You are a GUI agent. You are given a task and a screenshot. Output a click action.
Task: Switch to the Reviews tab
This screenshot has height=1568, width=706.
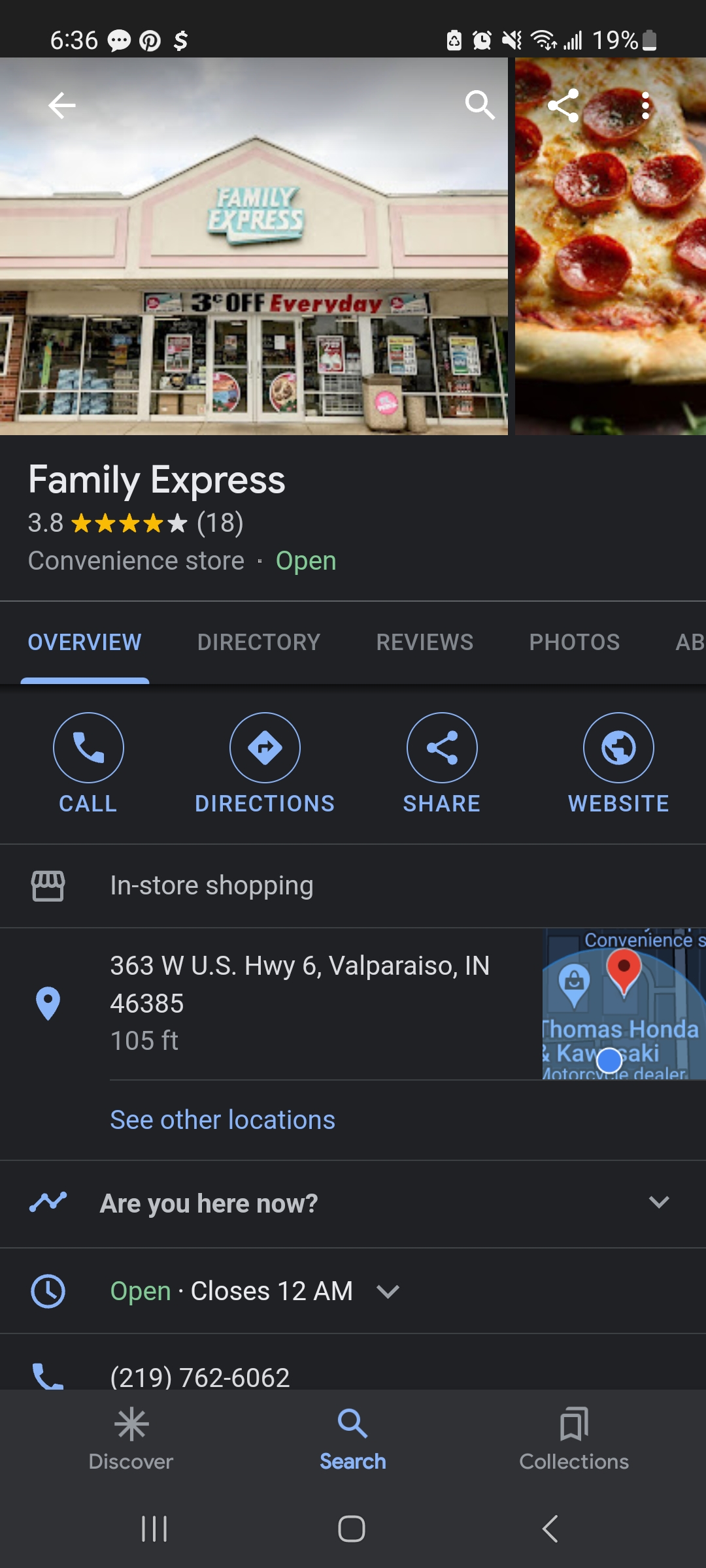pos(424,642)
